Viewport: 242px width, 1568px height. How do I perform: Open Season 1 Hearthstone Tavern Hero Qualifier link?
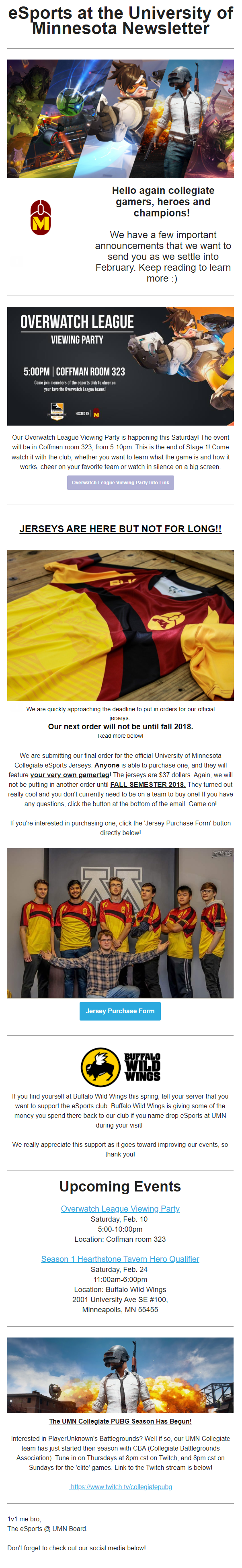120,1259
